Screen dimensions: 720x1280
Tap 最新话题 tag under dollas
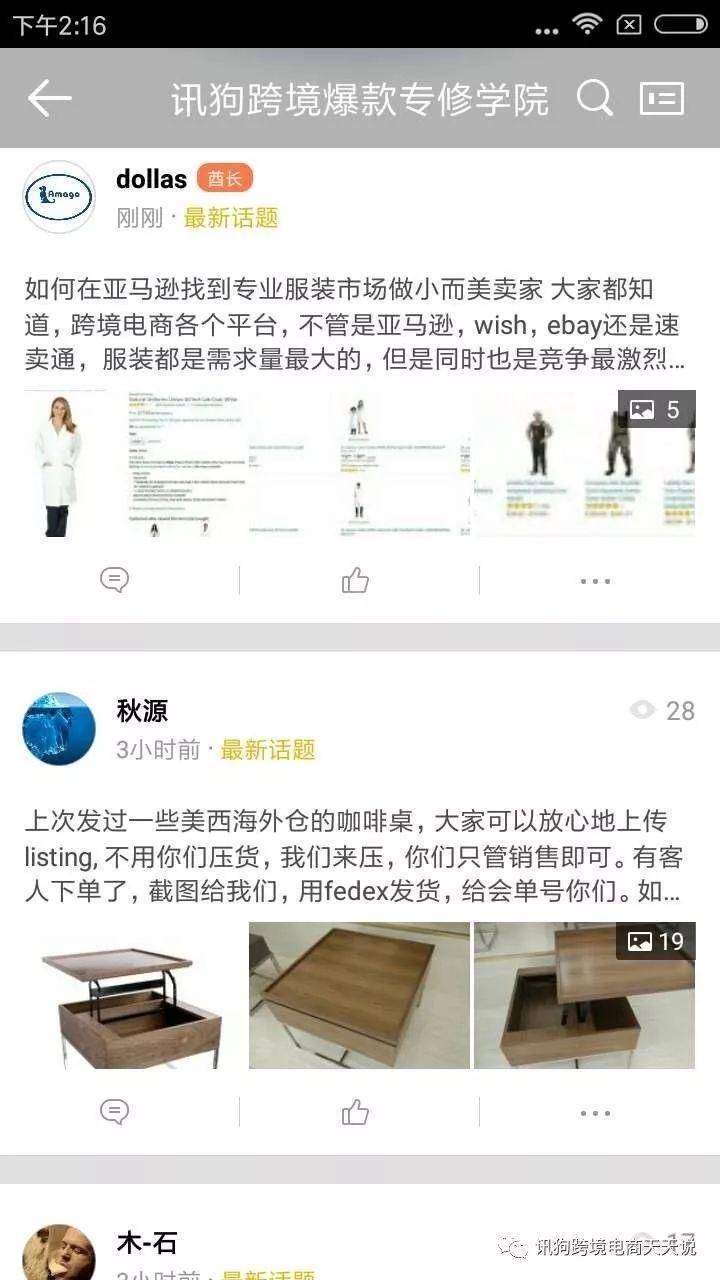click(x=231, y=218)
